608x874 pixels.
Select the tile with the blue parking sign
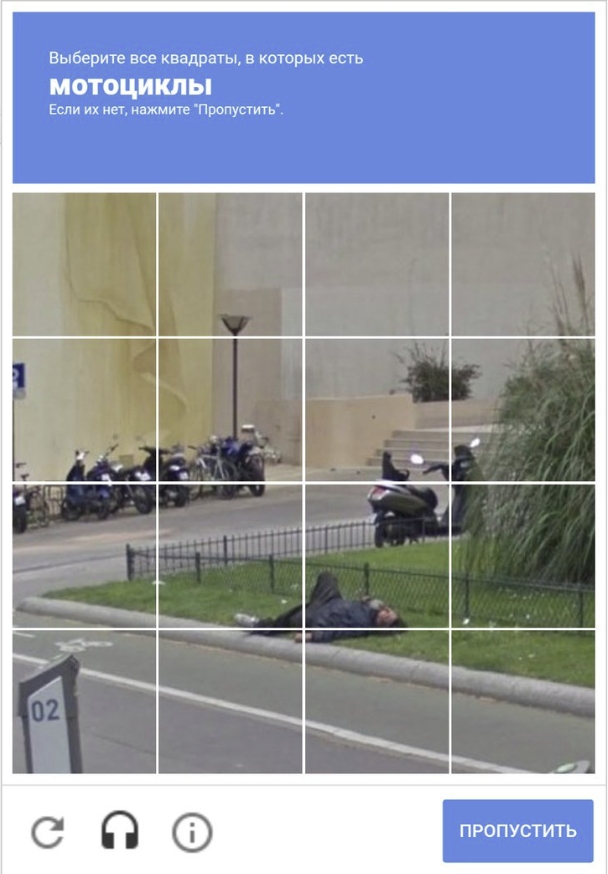(84, 410)
